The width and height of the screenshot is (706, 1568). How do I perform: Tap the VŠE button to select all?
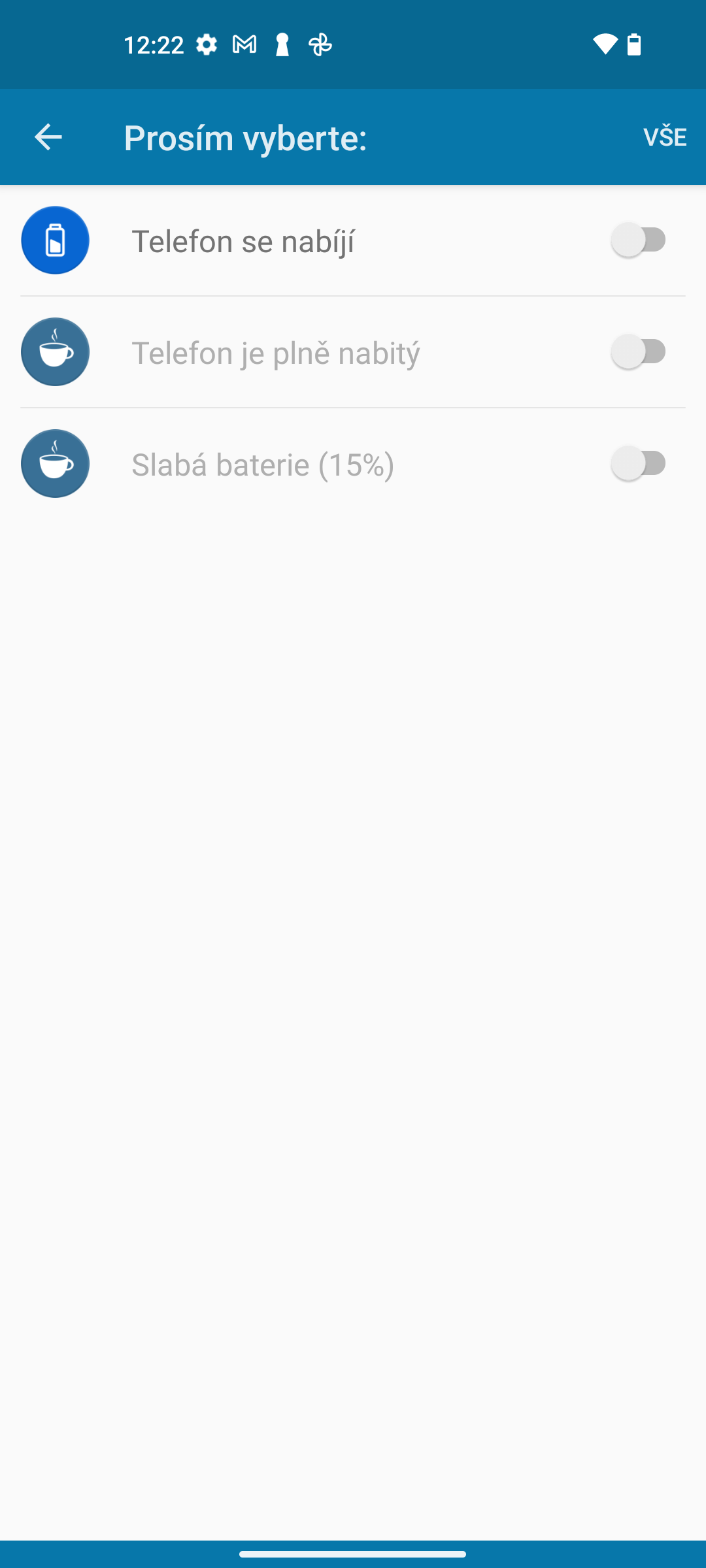664,137
